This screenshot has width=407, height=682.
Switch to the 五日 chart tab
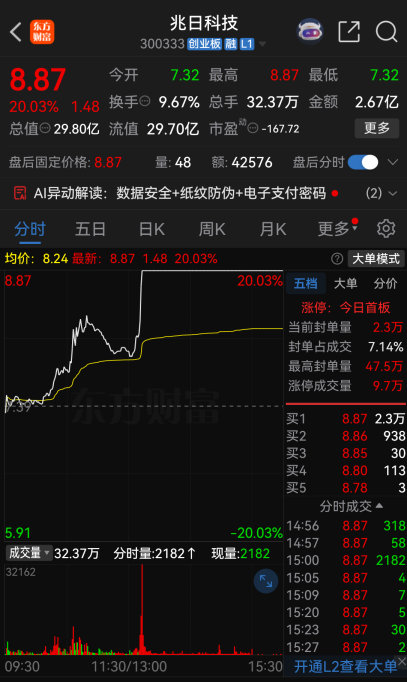(90, 229)
